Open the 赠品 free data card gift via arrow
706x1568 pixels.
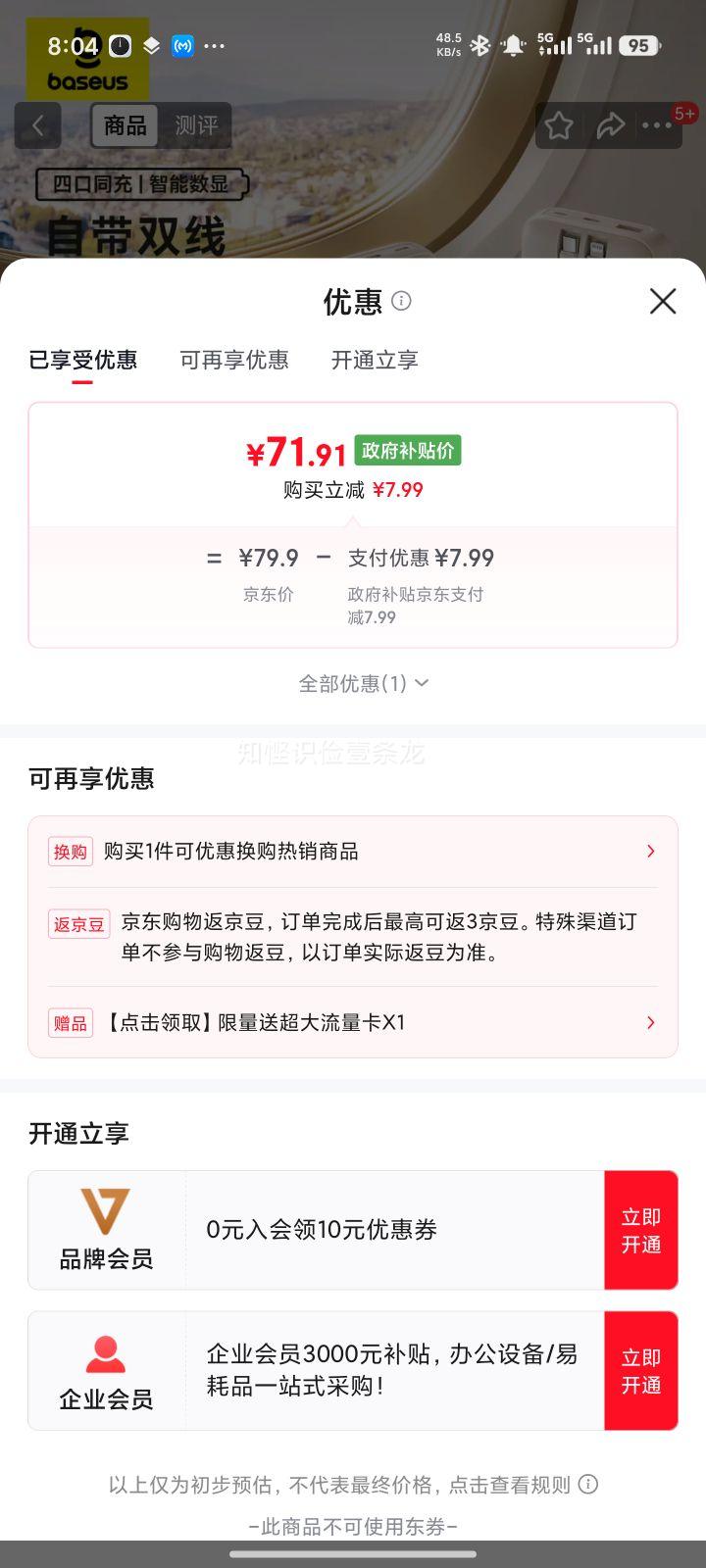[650, 1022]
